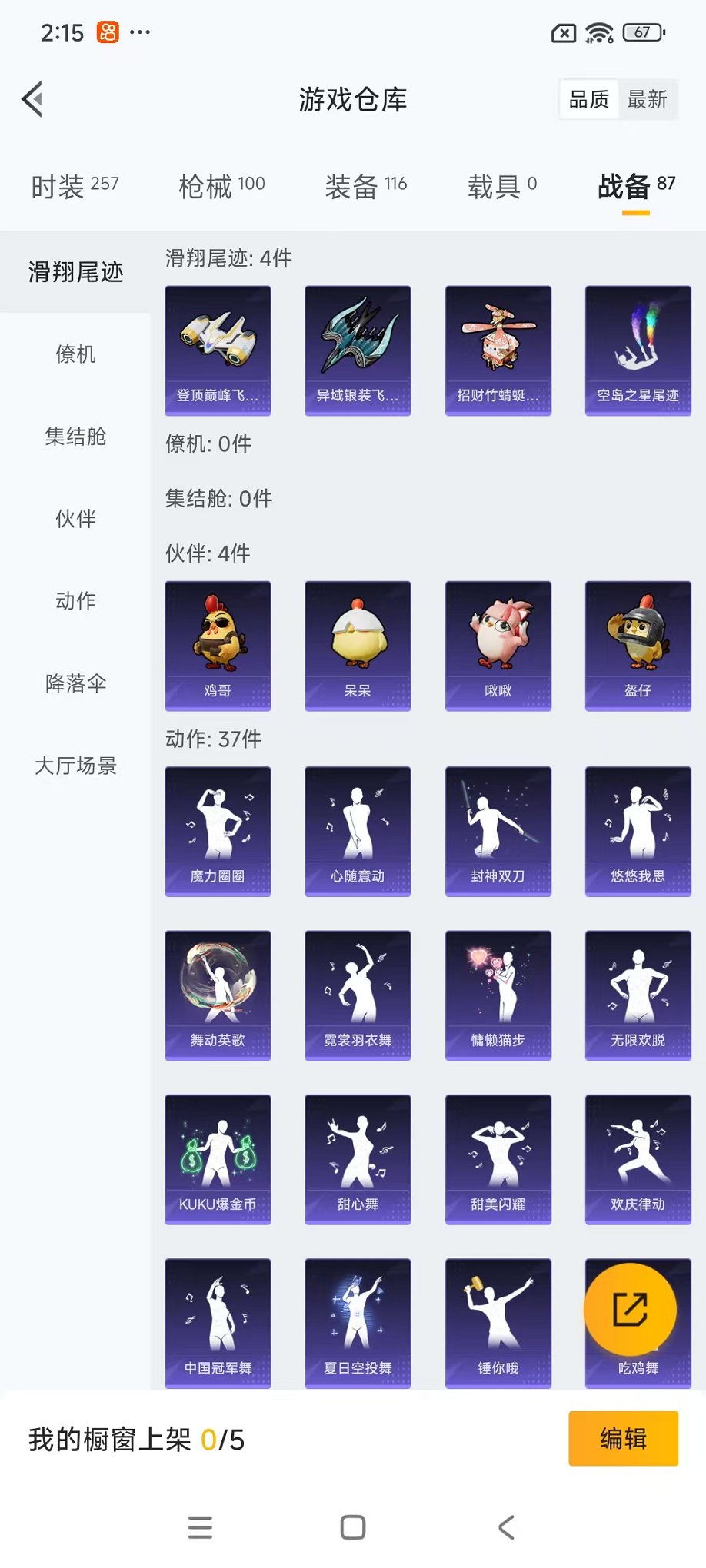Viewport: 706px width, 1568px height.
Task: View the 鸡哥 companion item
Action: click(218, 646)
